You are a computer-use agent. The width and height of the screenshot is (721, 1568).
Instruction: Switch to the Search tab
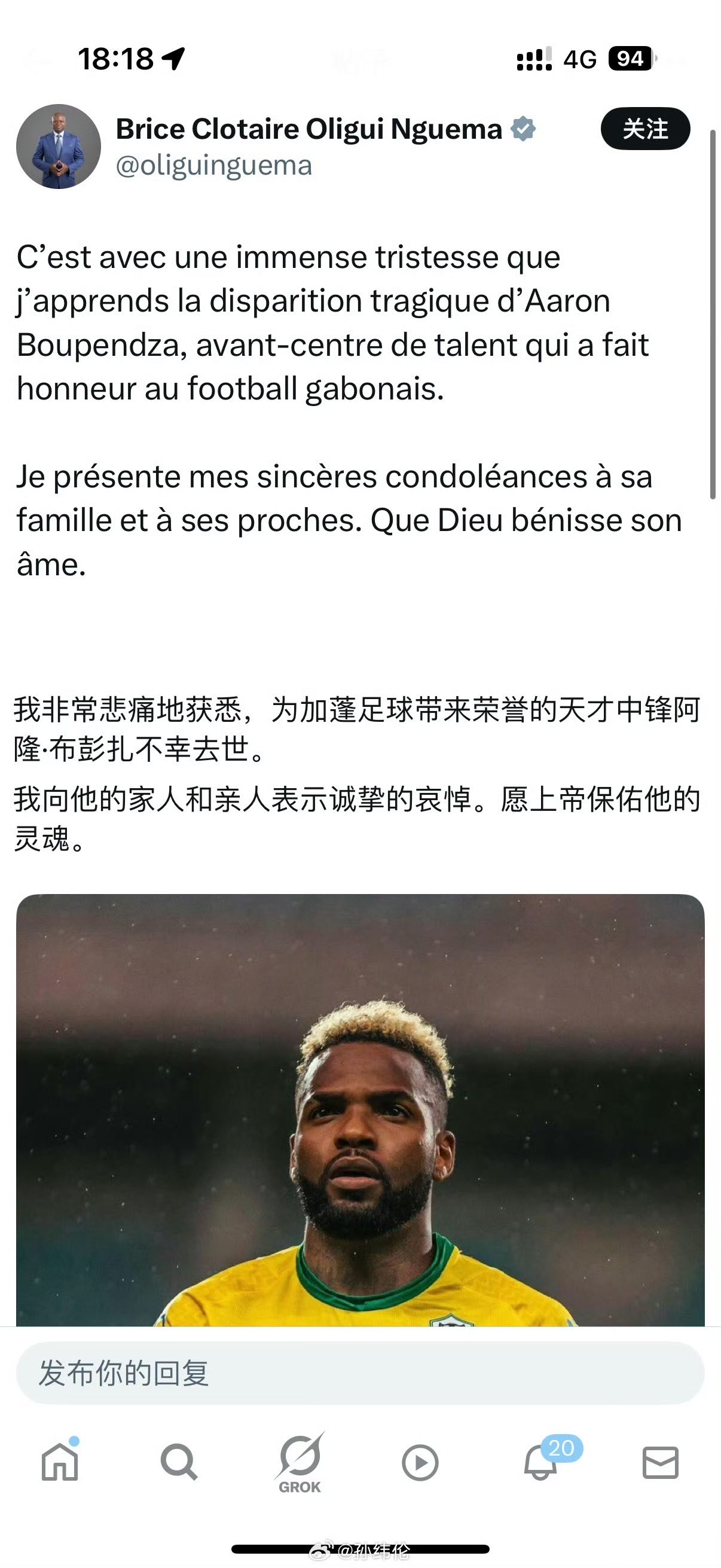click(179, 1463)
